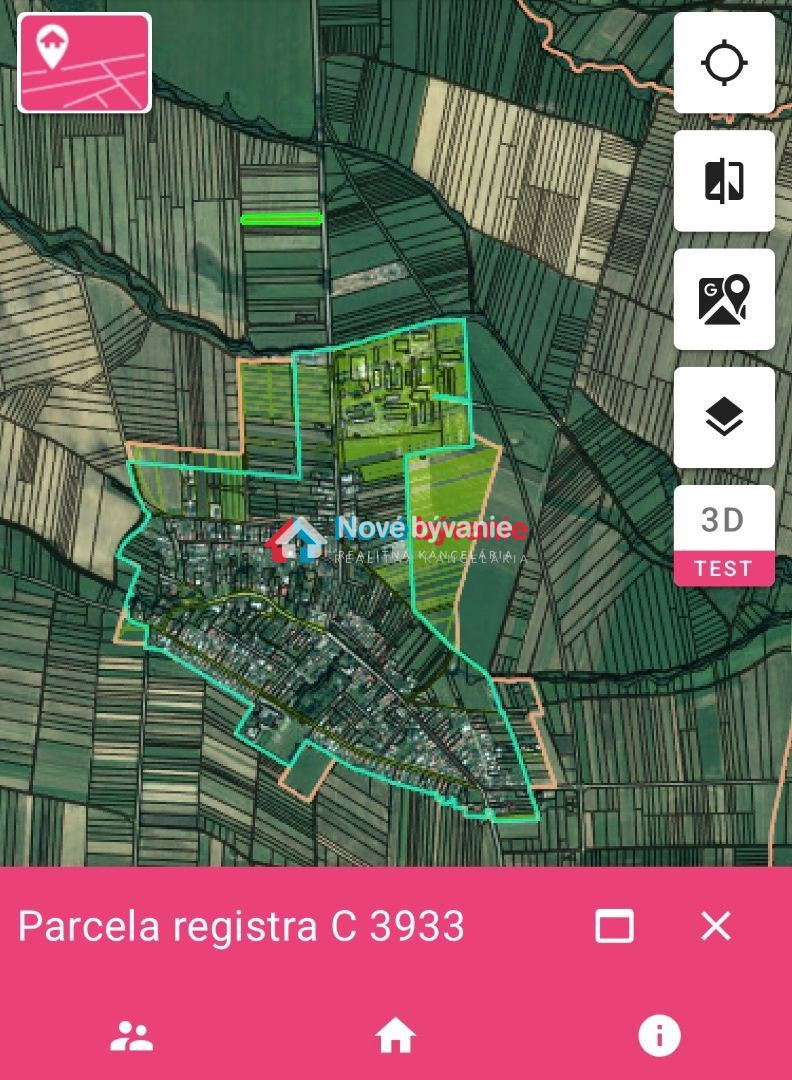The width and height of the screenshot is (792, 1080).
Task: Enable the TEST mode badge
Action: pyautogui.click(x=724, y=568)
